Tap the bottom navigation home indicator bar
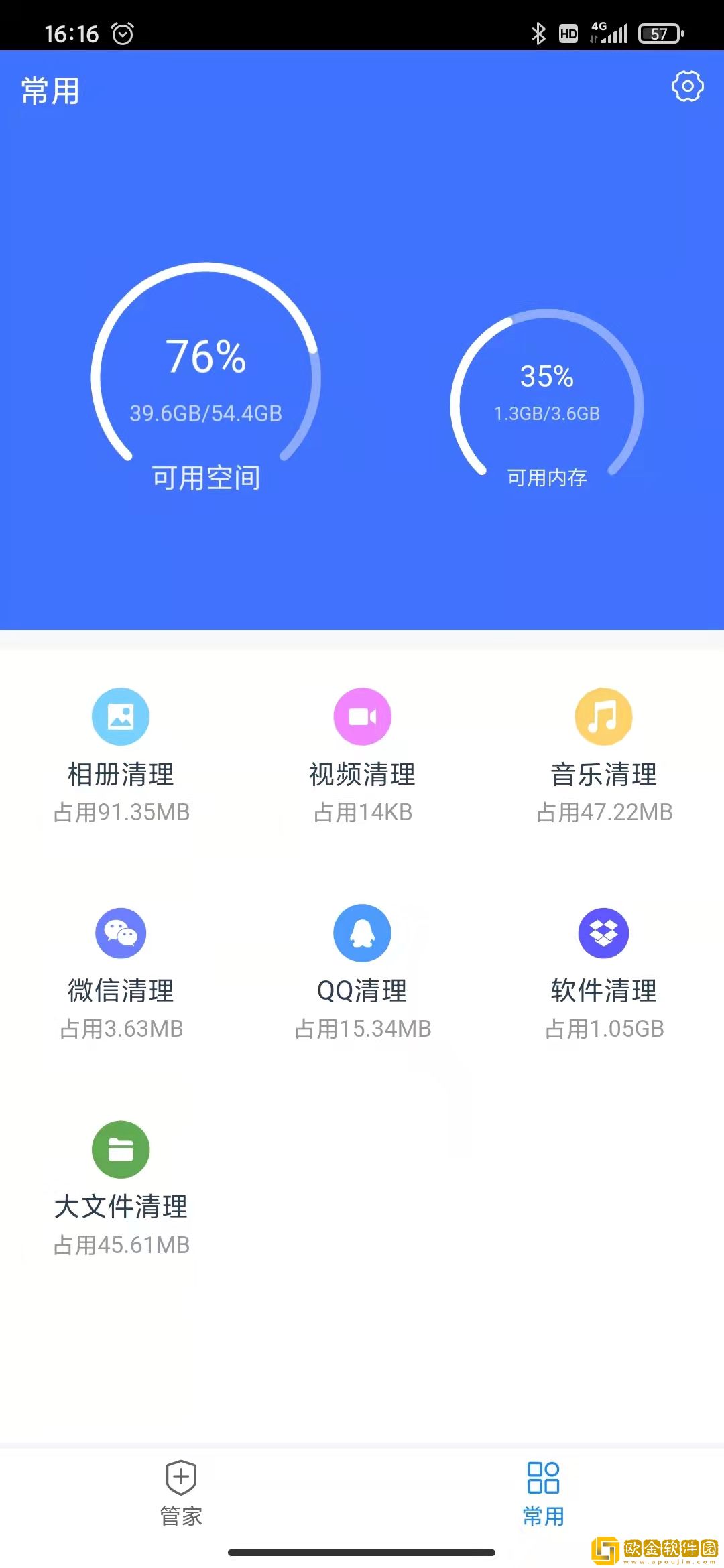 pos(362,1552)
